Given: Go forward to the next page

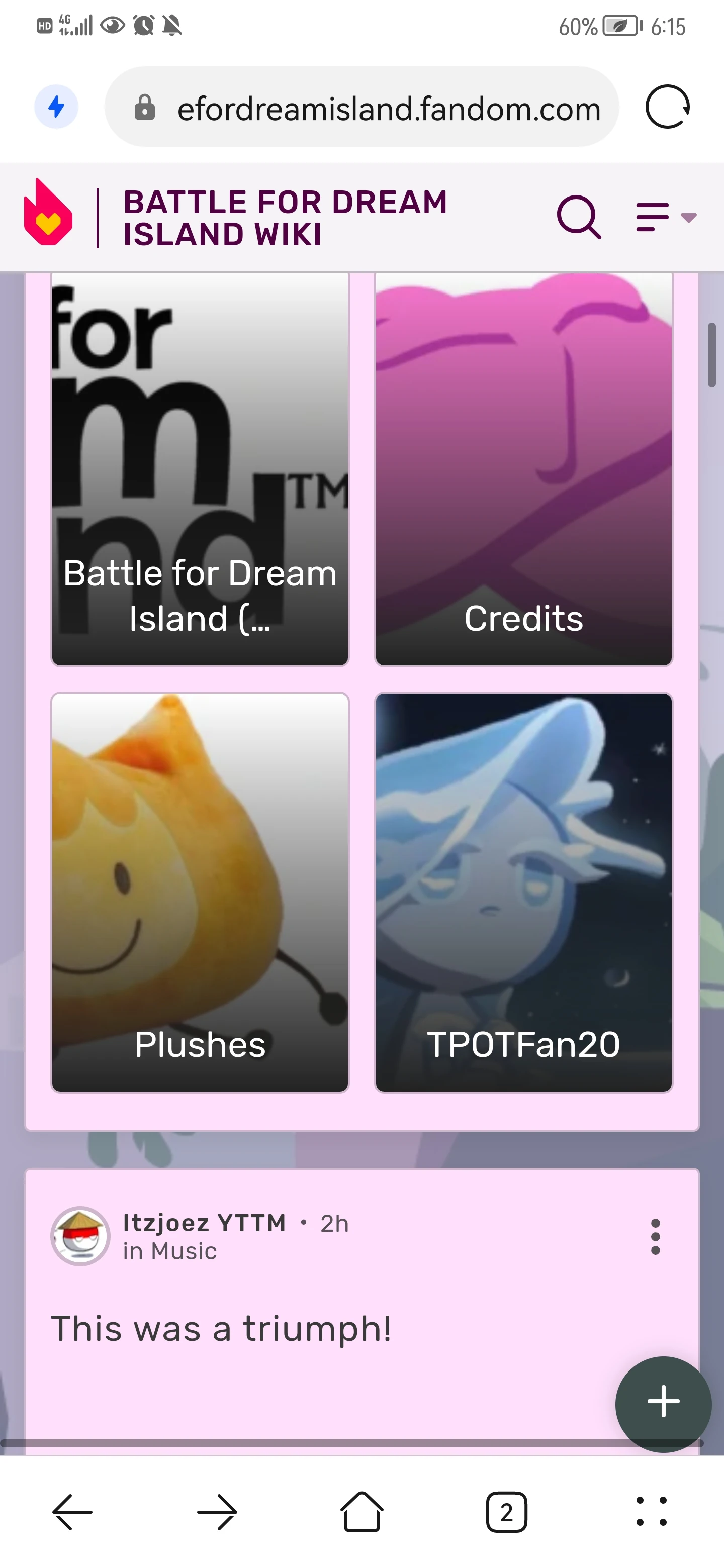Looking at the screenshot, I should 217,1511.
